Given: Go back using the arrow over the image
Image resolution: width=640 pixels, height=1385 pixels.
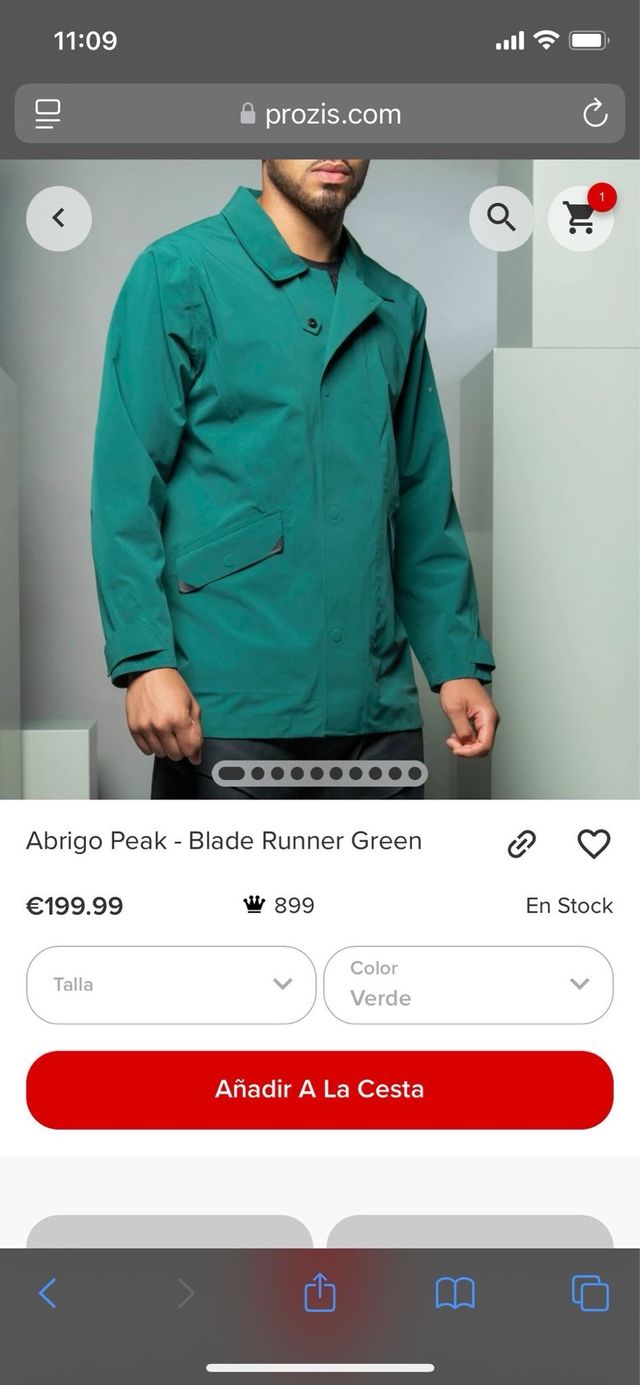Looking at the screenshot, I should point(58,218).
